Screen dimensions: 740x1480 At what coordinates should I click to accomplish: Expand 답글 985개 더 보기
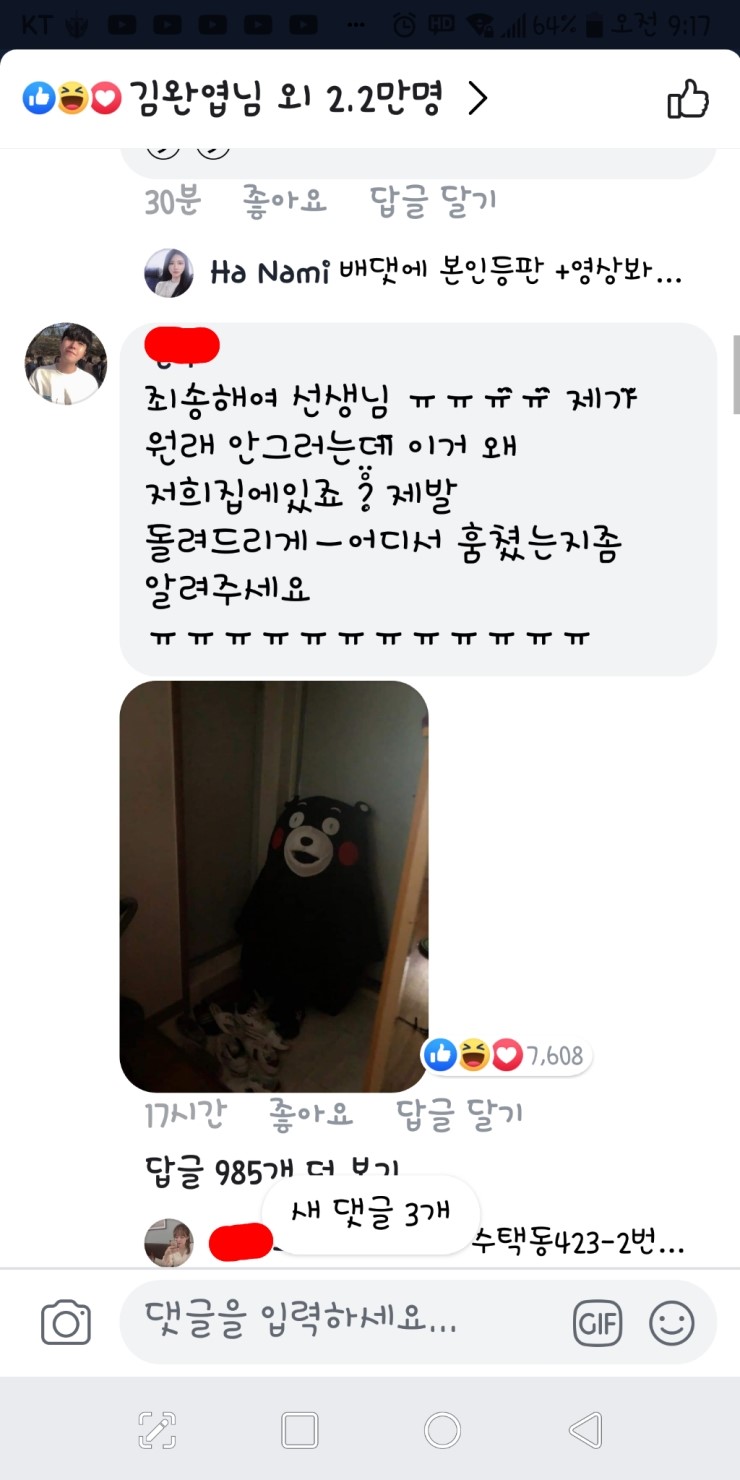pyautogui.click(x=272, y=1171)
